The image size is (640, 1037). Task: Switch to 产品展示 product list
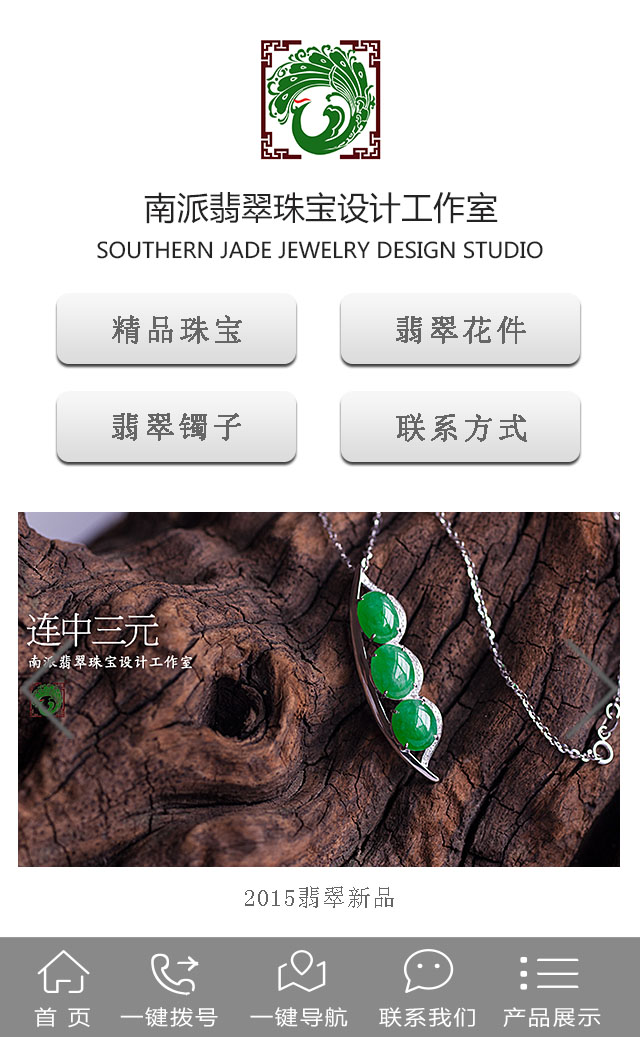tap(551, 988)
